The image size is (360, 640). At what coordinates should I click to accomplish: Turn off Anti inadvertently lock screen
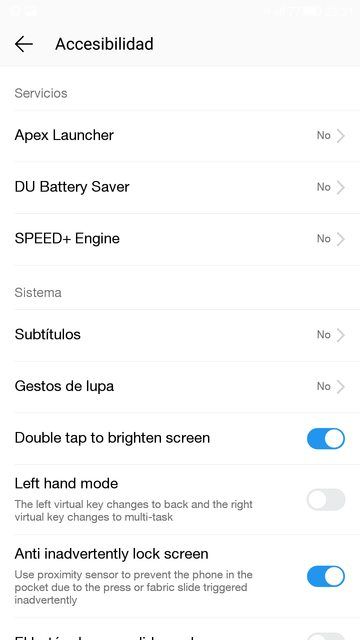pyautogui.click(x=326, y=576)
